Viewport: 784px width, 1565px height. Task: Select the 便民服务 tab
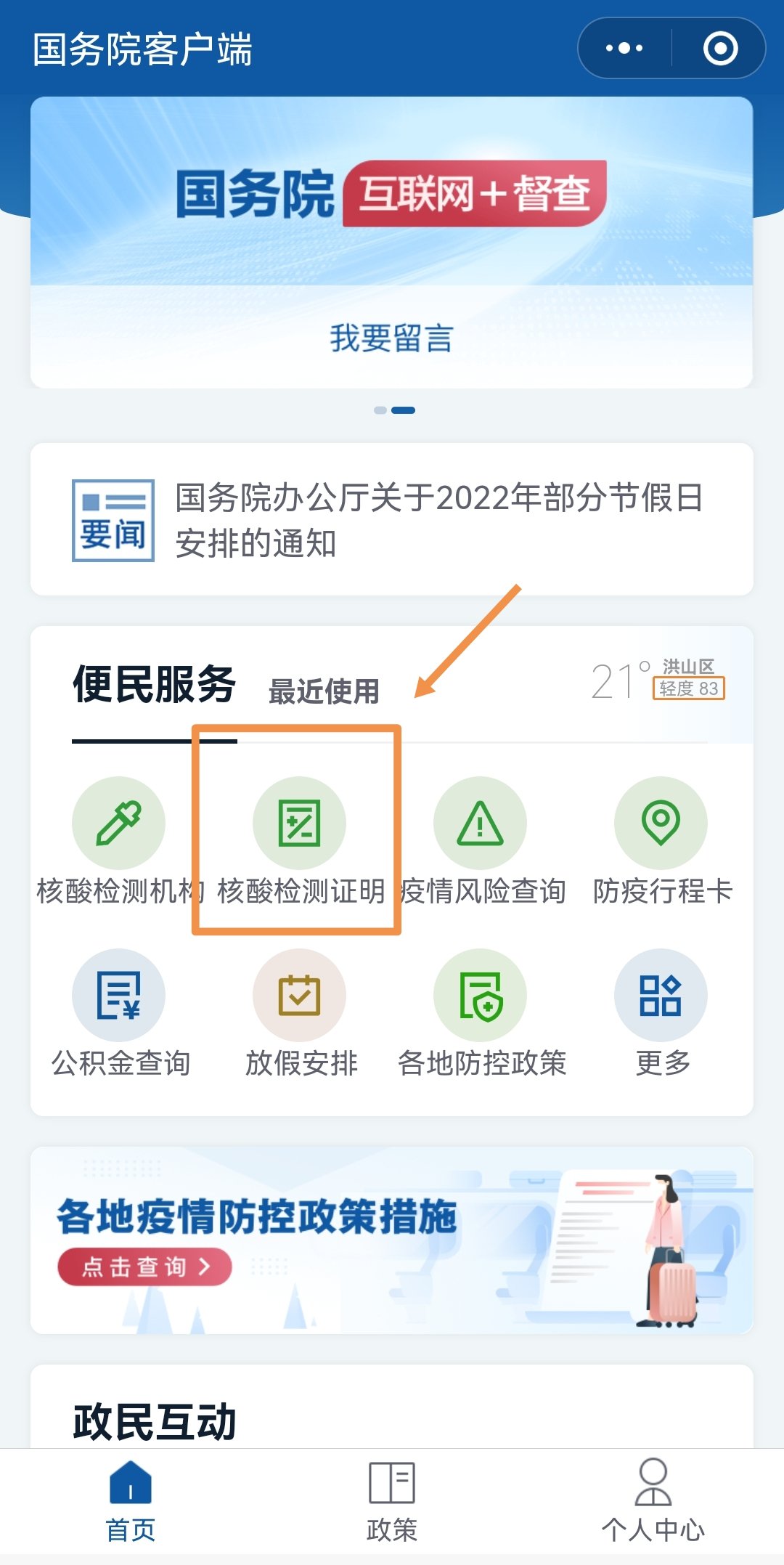pos(154,685)
